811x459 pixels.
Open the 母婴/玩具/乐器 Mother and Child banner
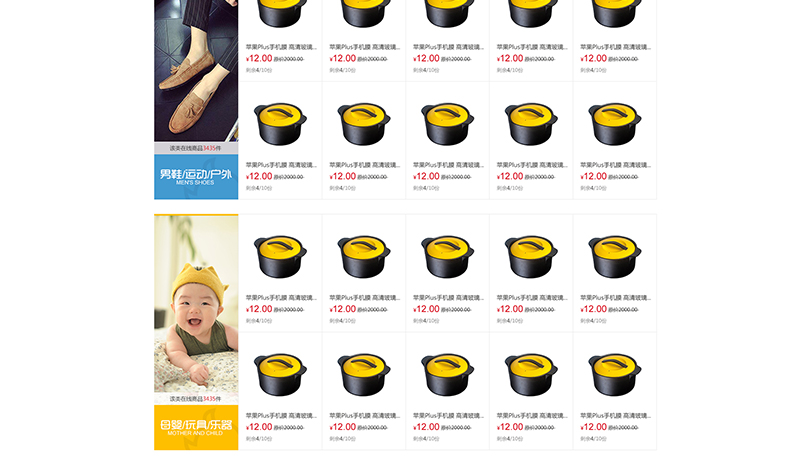click(x=196, y=427)
